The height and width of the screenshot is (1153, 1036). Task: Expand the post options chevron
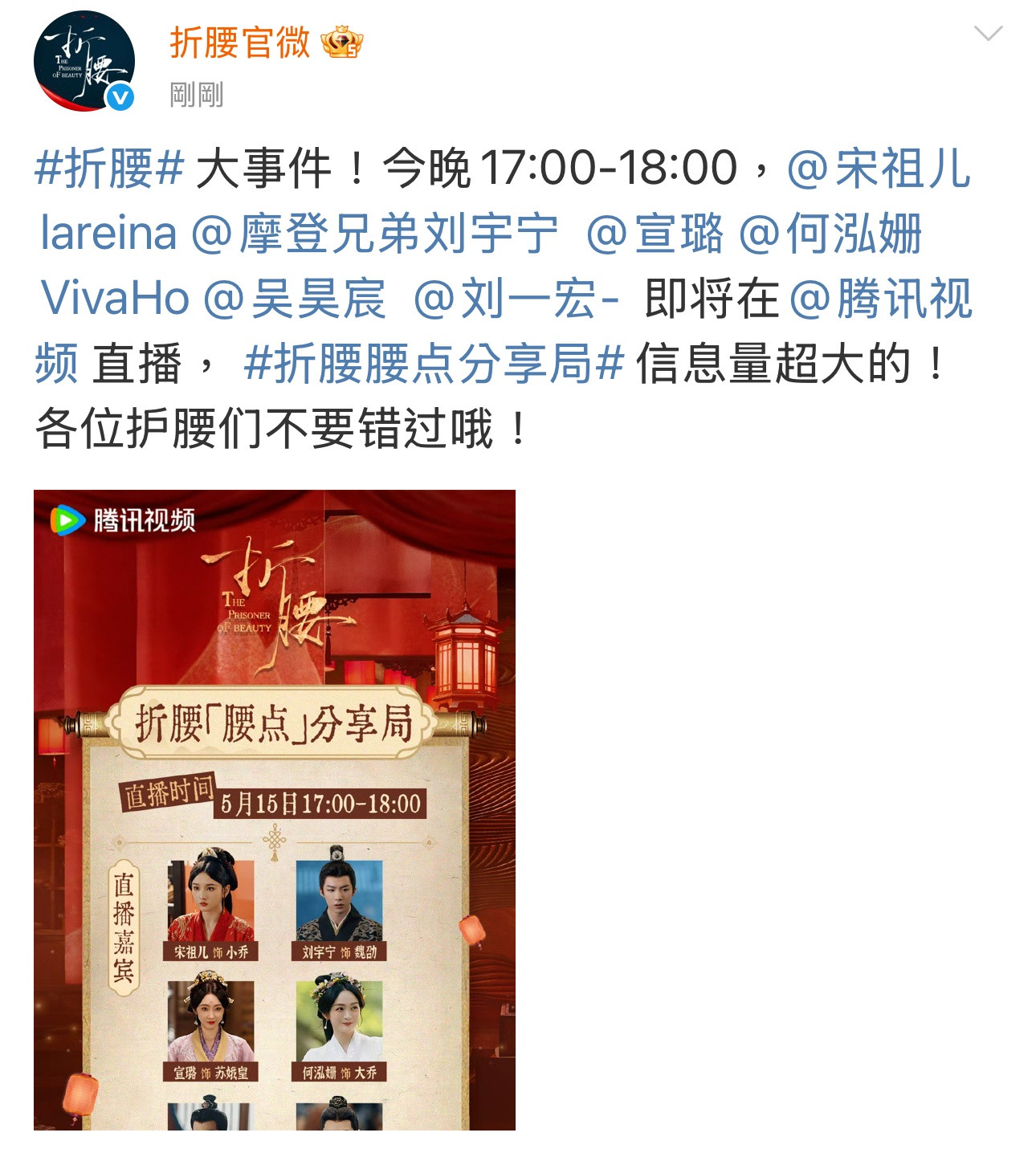(x=987, y=34)
